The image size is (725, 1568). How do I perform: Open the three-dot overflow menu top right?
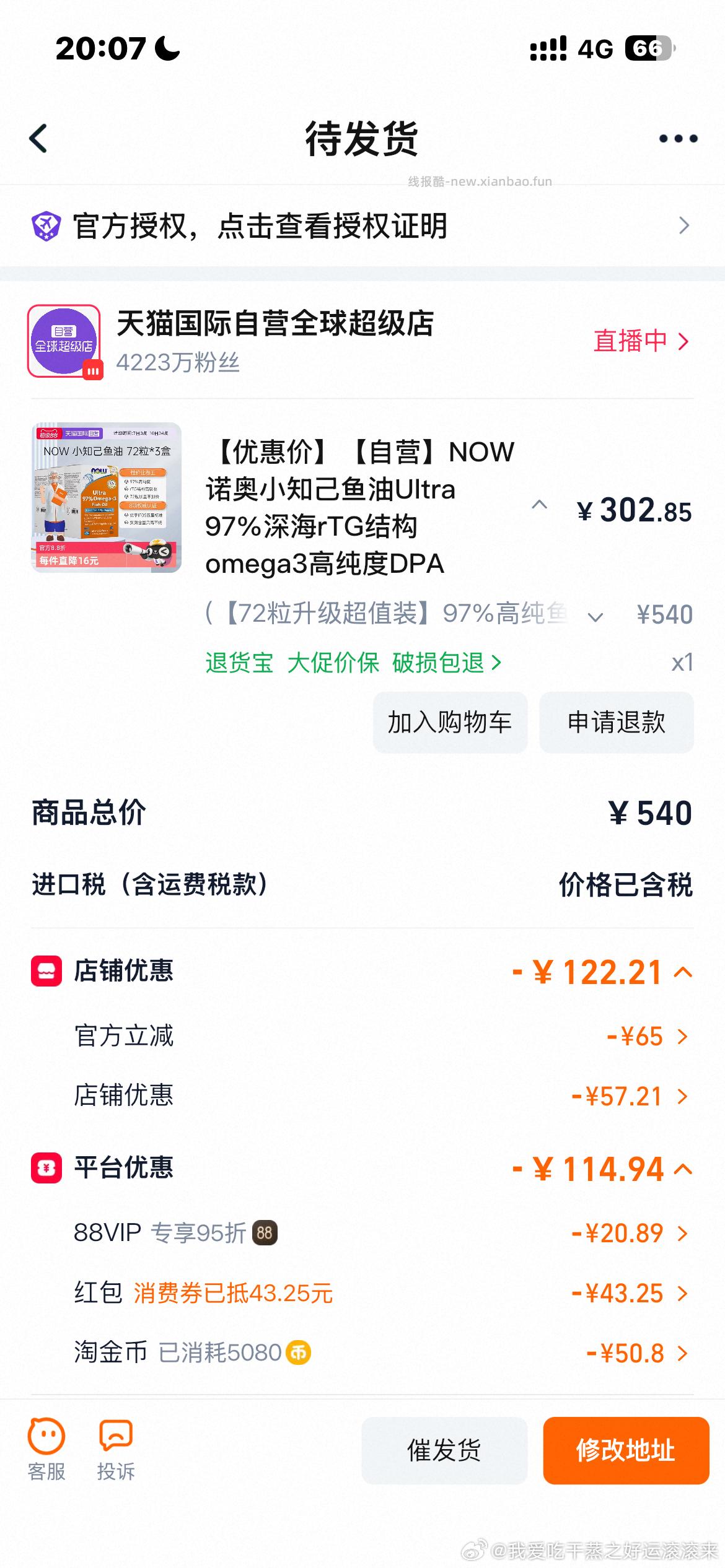point(677,138)
